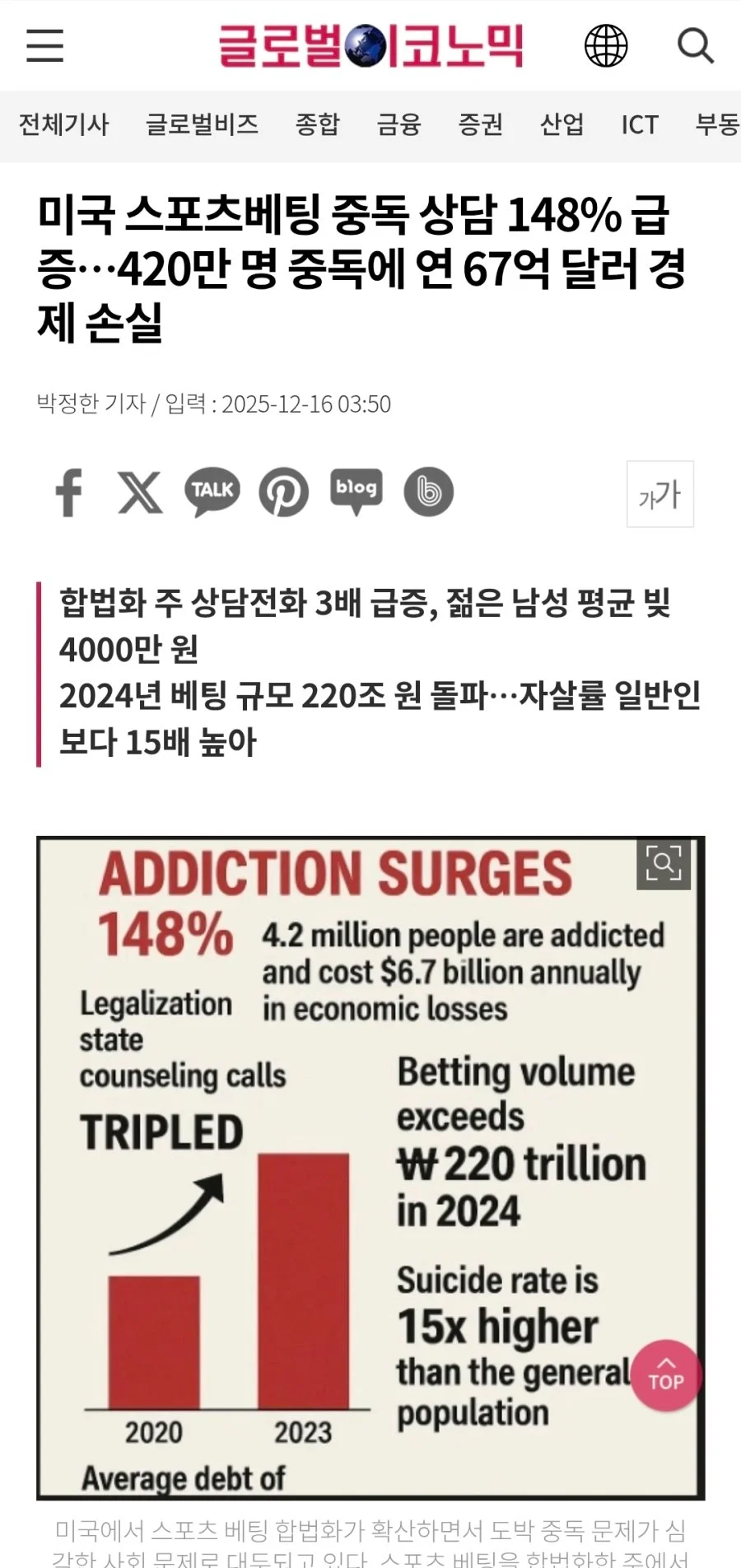Open the 증권 section from the navbar

coord(482,125)
